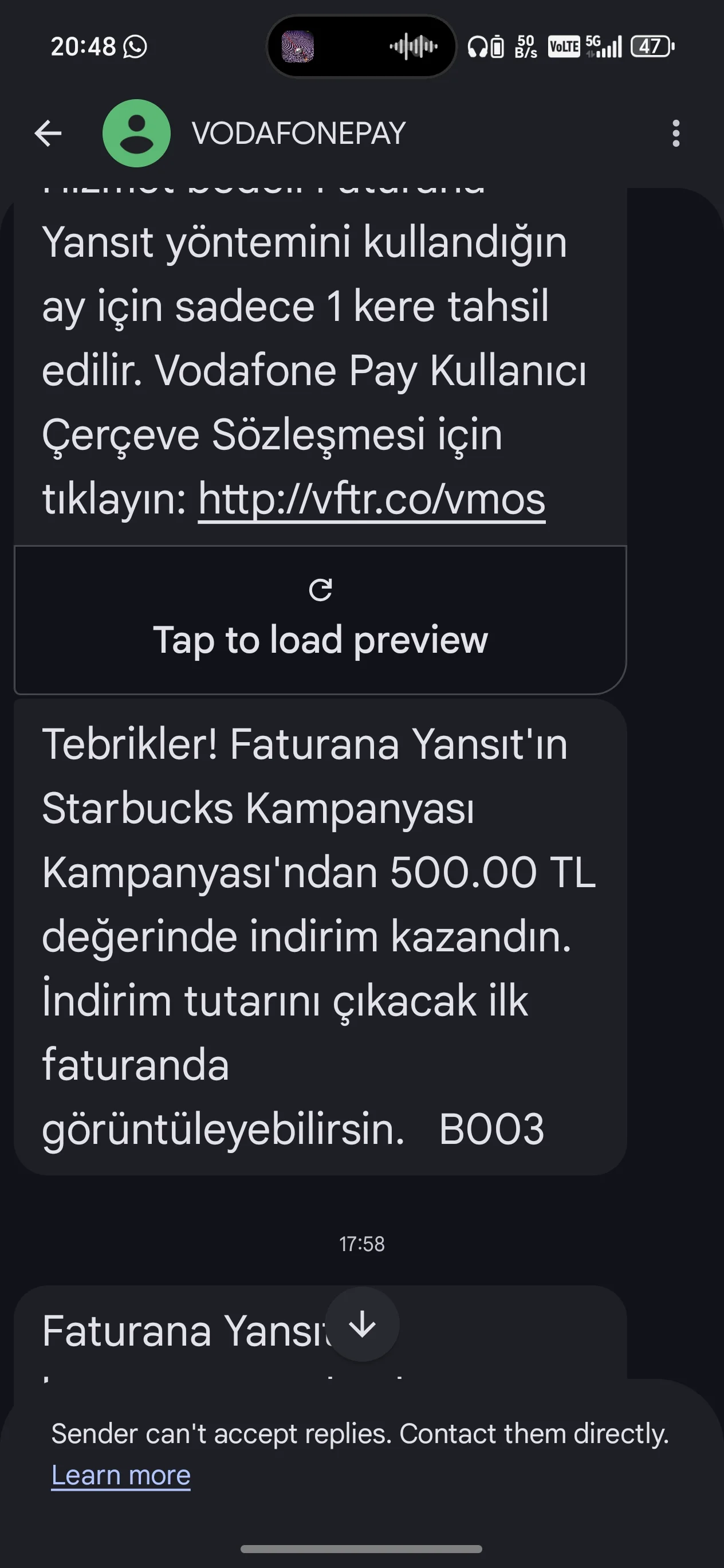Open the VODAFONEPAY contact avatar
The width and height of the screenshot is (724, 1568).
pos(136,134)
